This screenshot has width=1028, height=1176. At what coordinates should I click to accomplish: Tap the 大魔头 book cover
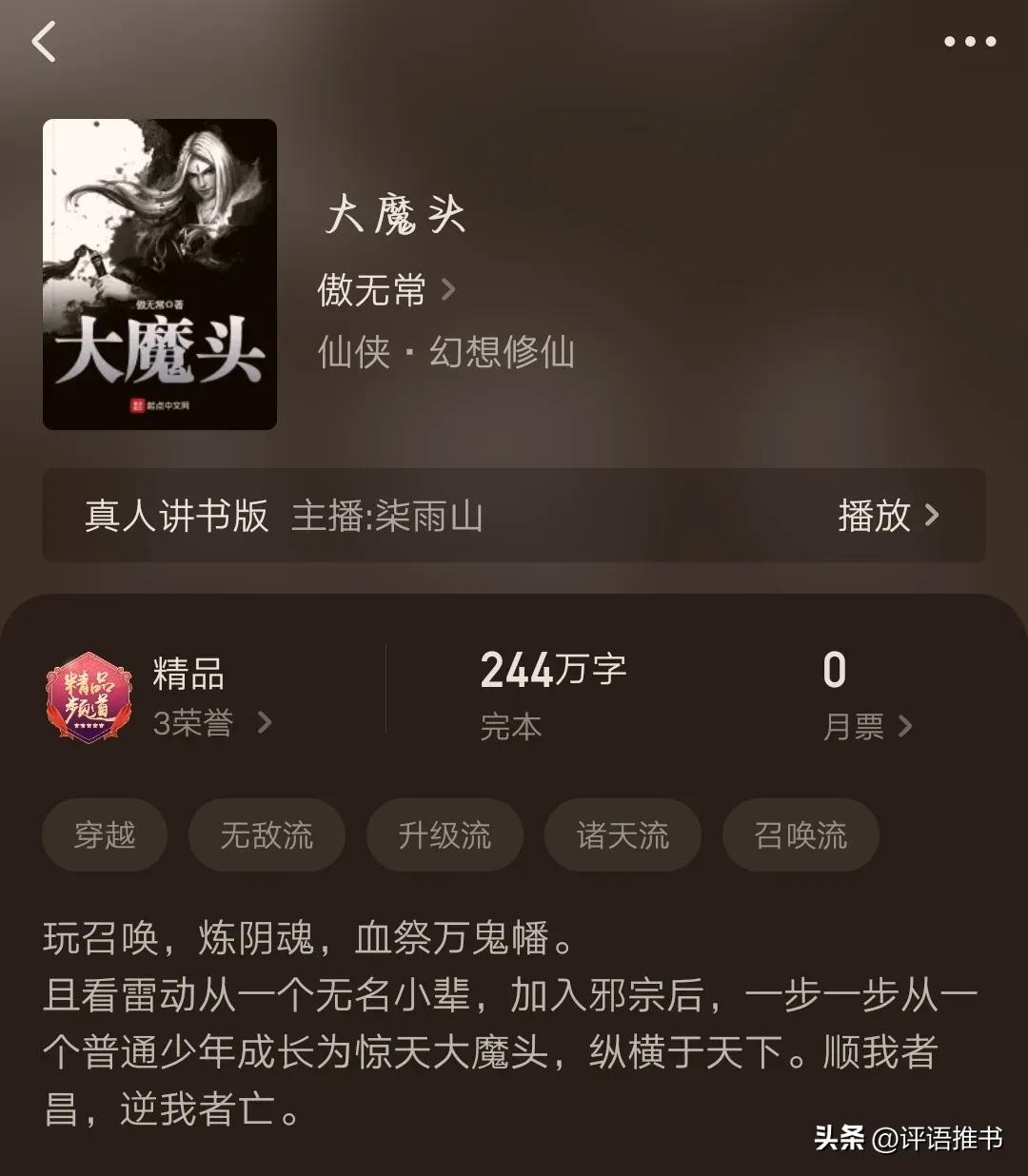point(160,274)
